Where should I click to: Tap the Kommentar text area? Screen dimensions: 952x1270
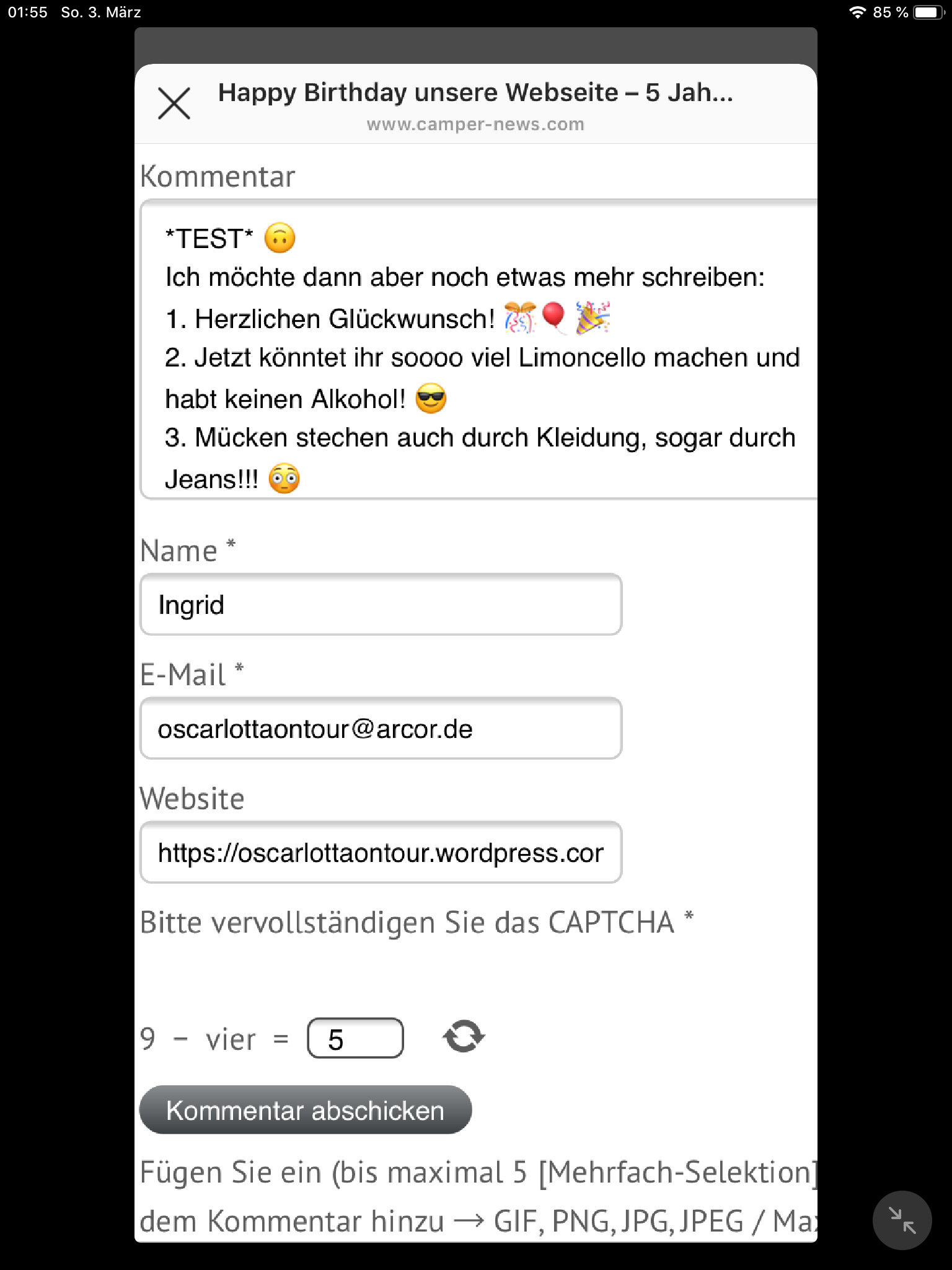(477, 349)
